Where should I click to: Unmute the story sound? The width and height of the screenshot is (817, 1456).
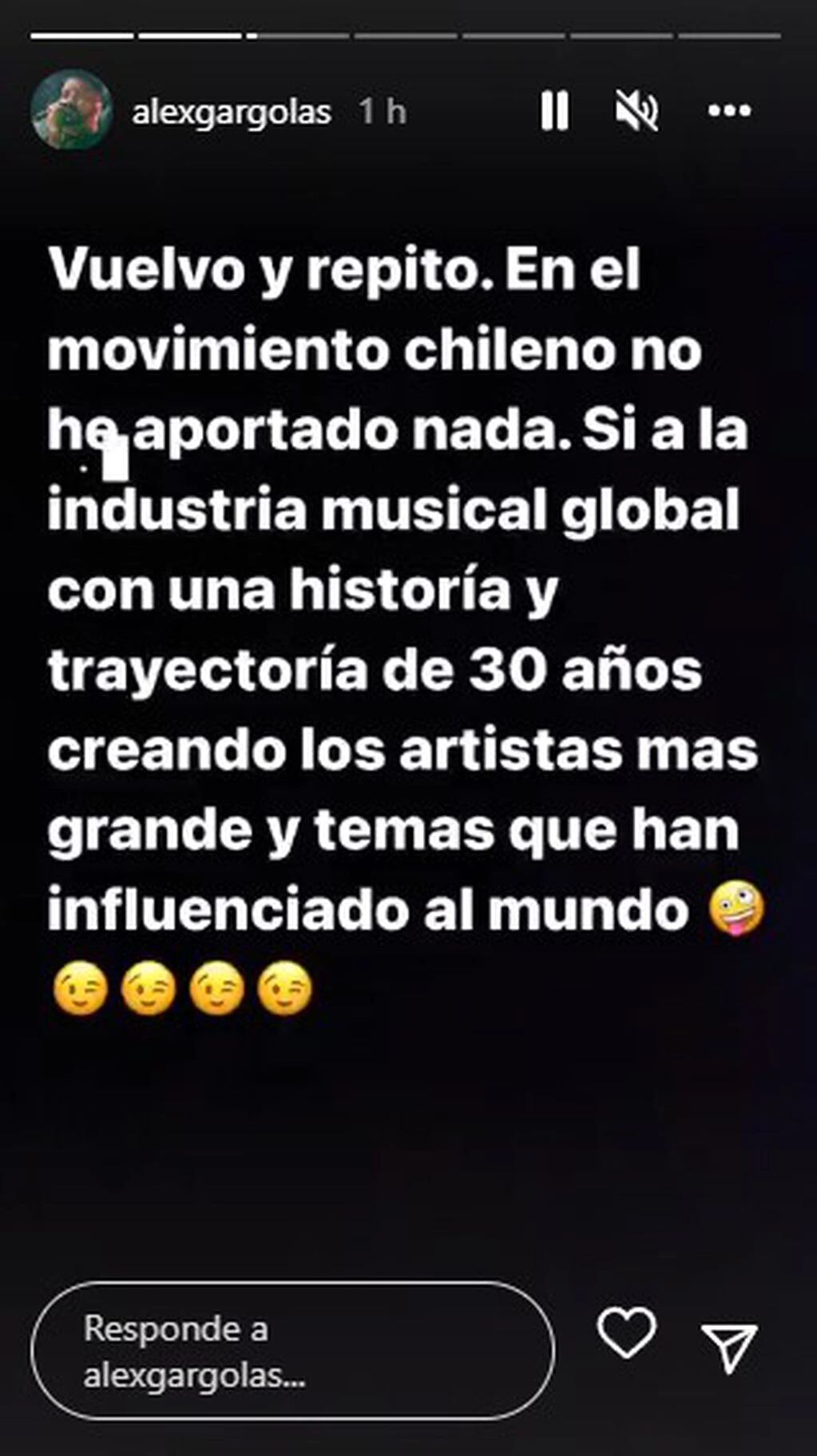[x=637, y=110]
